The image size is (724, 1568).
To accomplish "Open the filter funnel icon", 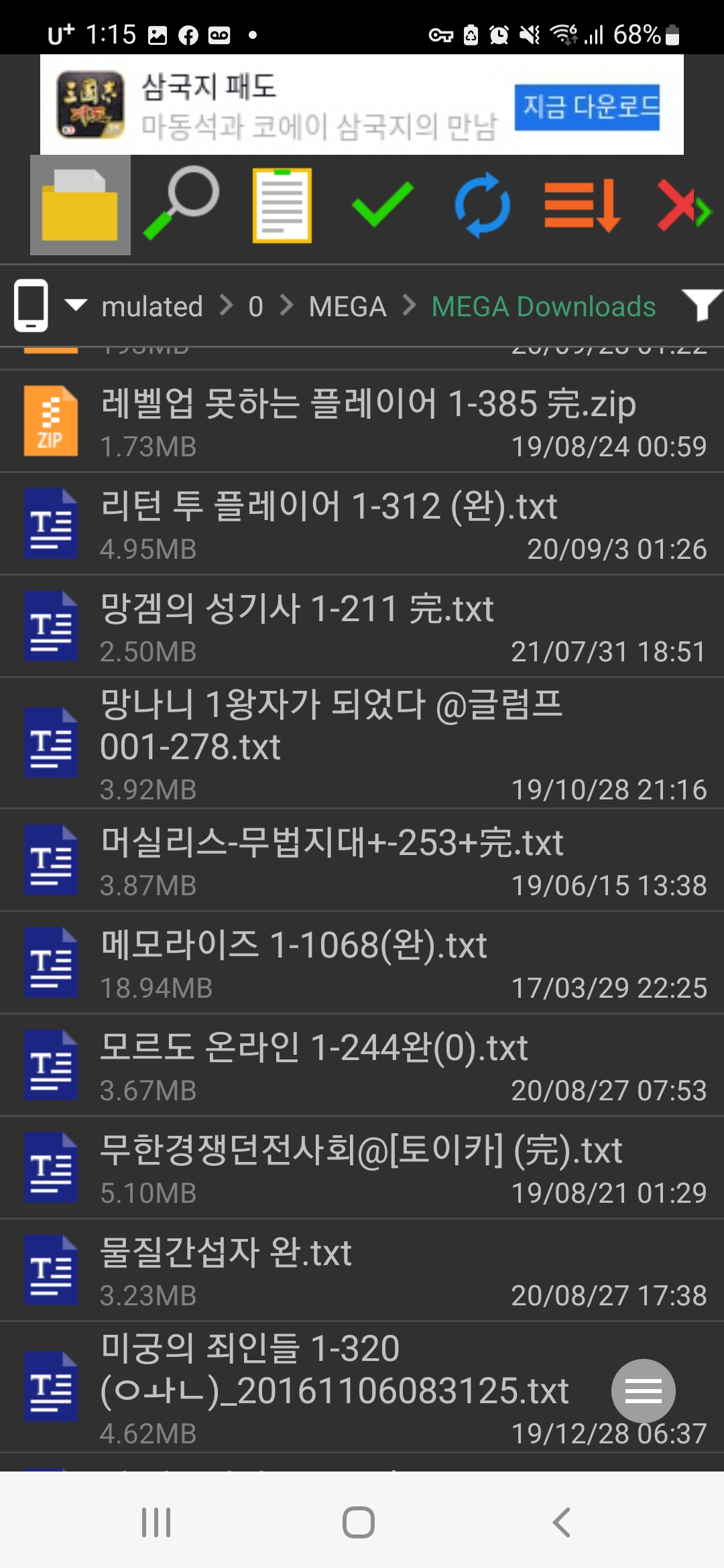I will (701, 305).
